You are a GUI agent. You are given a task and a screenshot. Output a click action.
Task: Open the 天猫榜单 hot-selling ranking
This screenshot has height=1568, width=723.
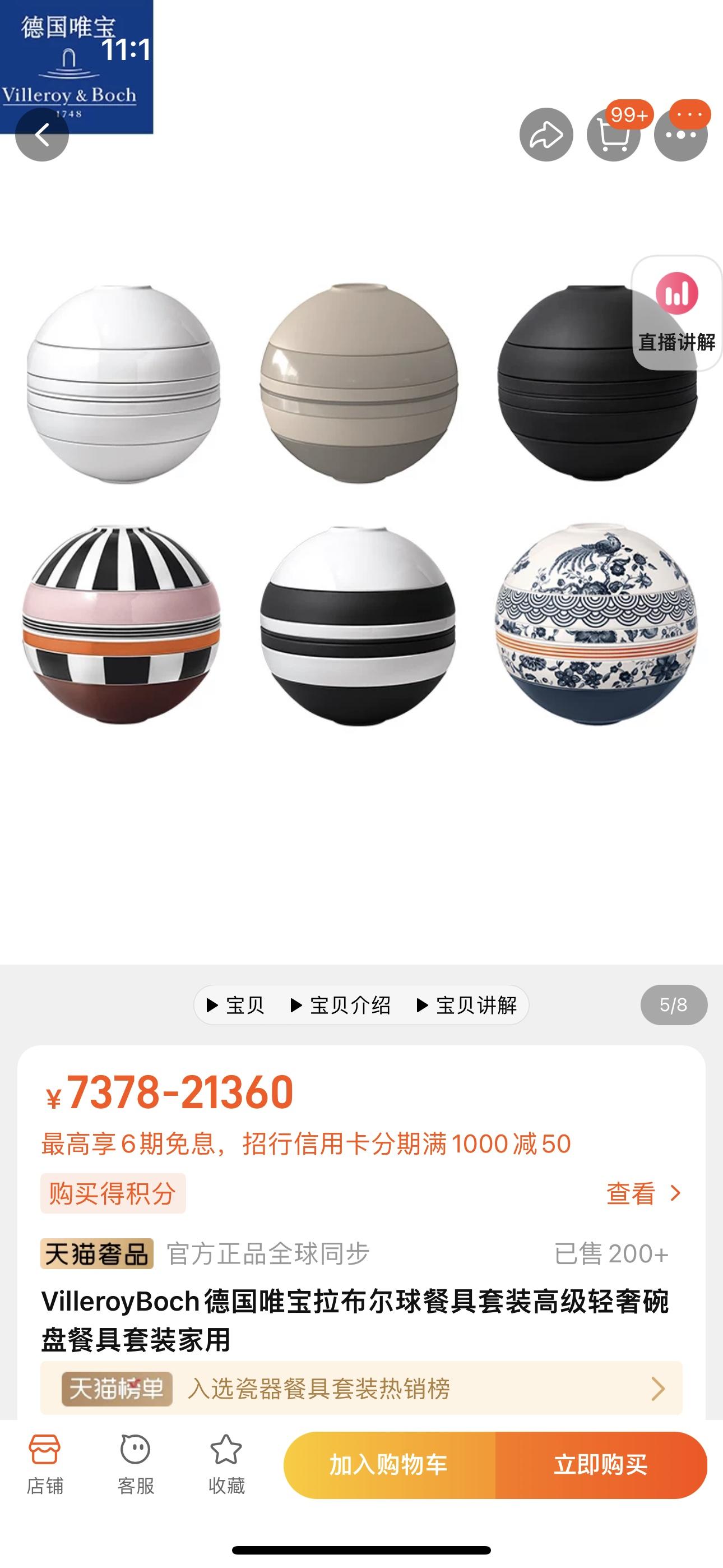tap(361, 1389)
